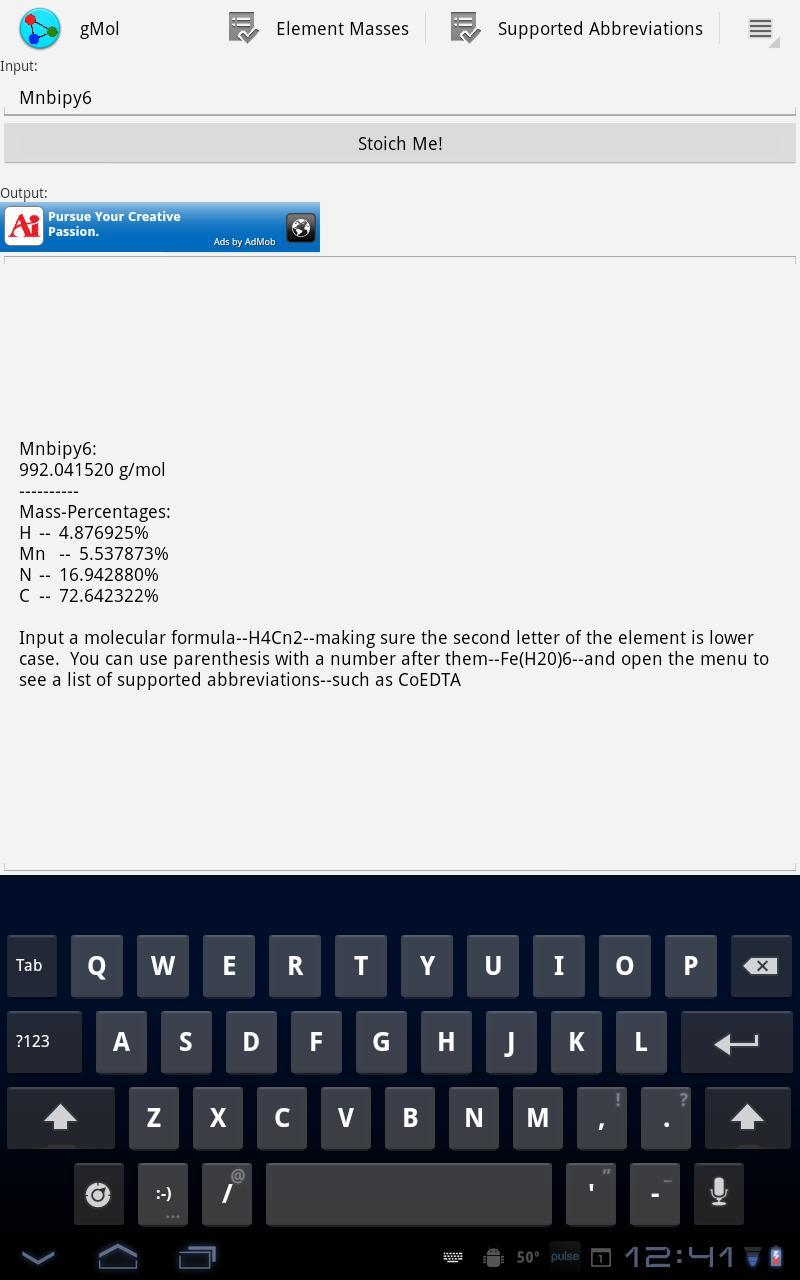Viewport: 800px width, 1280px height.
Task: Open the overflow menu
Action: (x=760, y=28)
